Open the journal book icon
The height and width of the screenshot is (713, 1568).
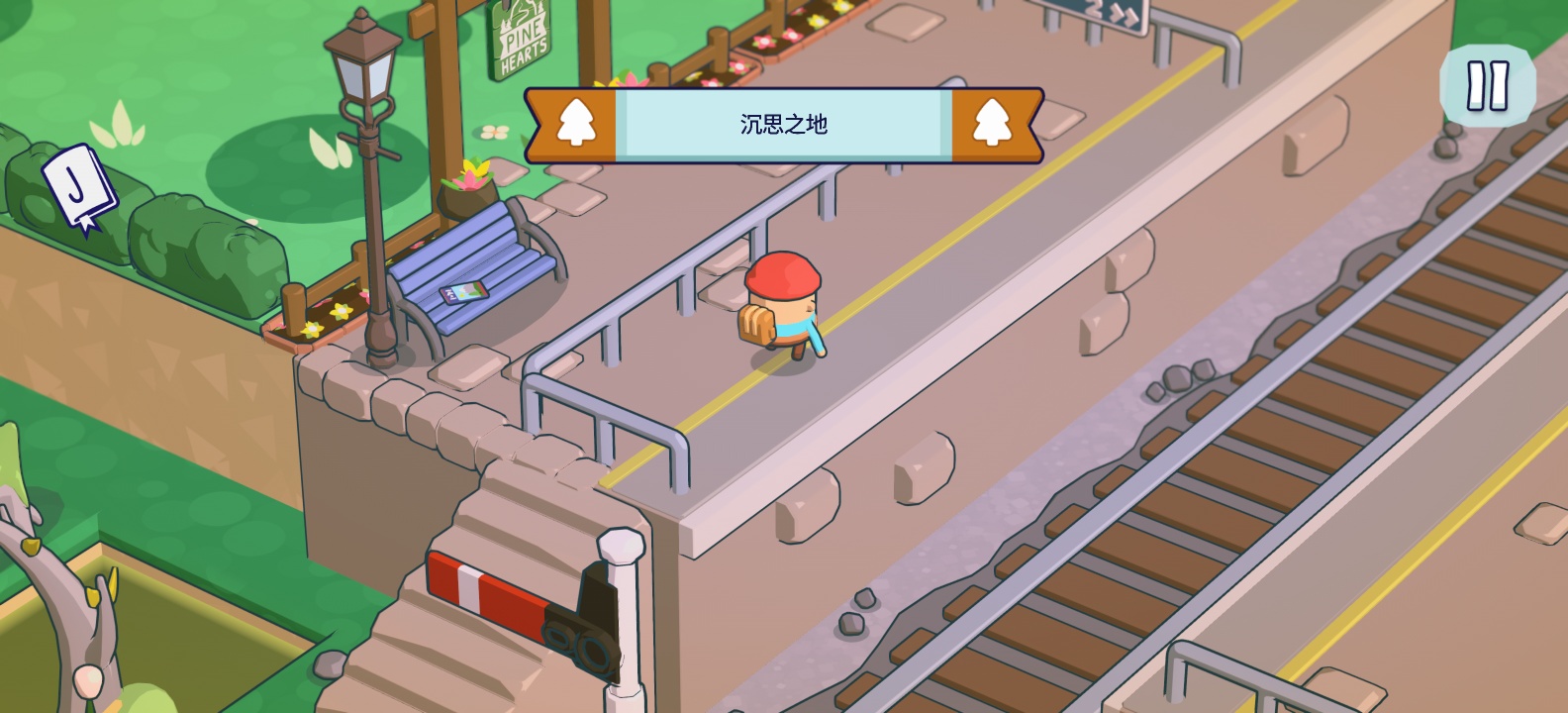pyautogui.click(x=77, y=187)
